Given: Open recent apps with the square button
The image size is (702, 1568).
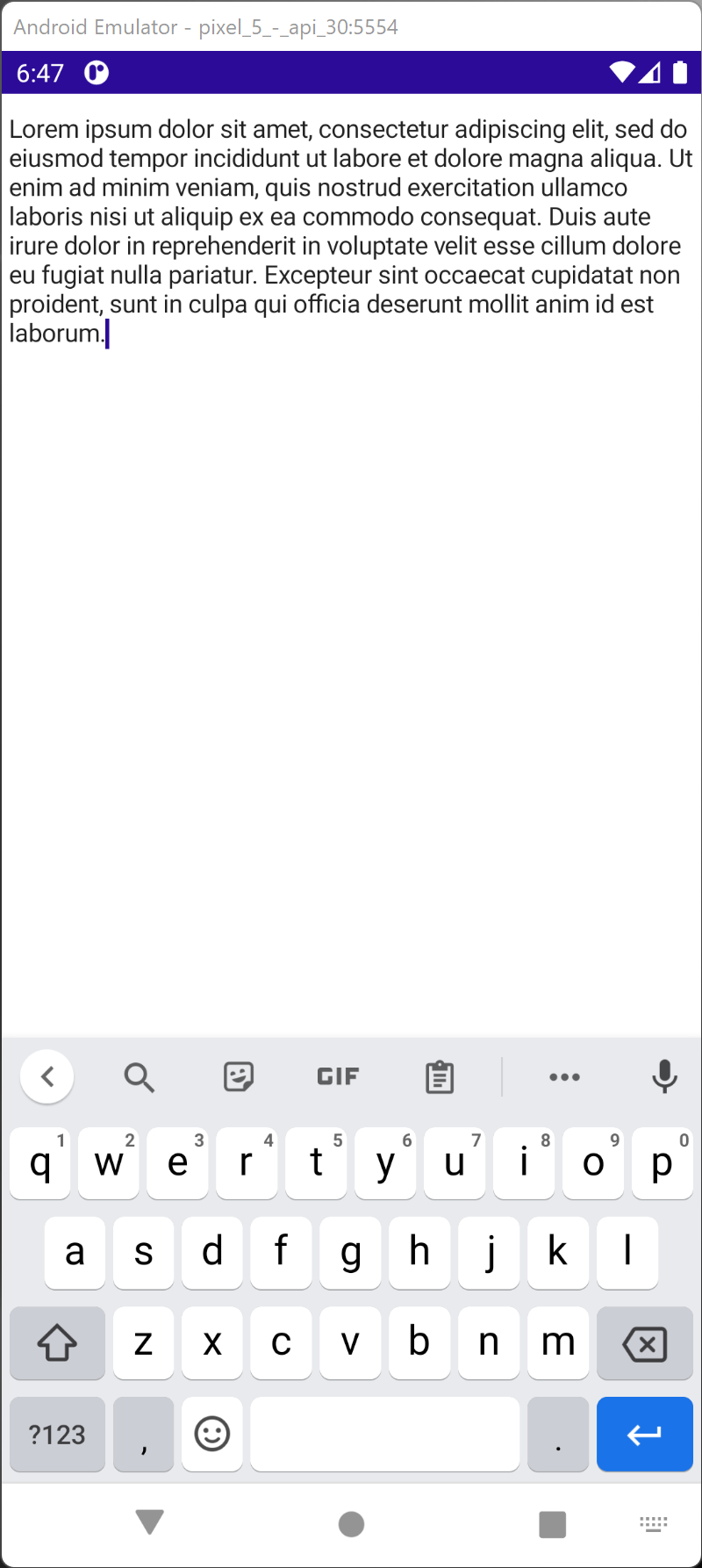Looking at the screenshot, I should (x=552, y=1524).
